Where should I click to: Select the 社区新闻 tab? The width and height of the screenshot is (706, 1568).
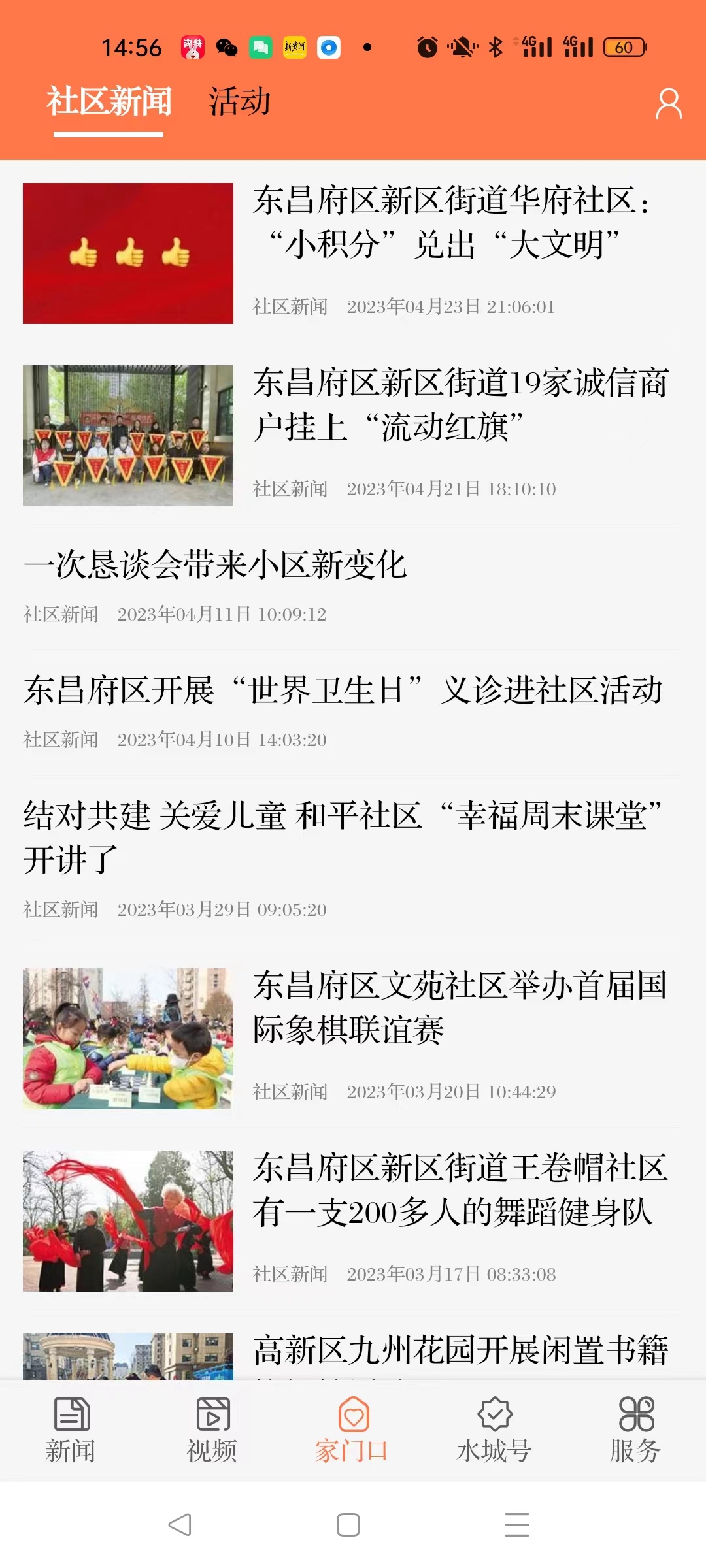109,103
